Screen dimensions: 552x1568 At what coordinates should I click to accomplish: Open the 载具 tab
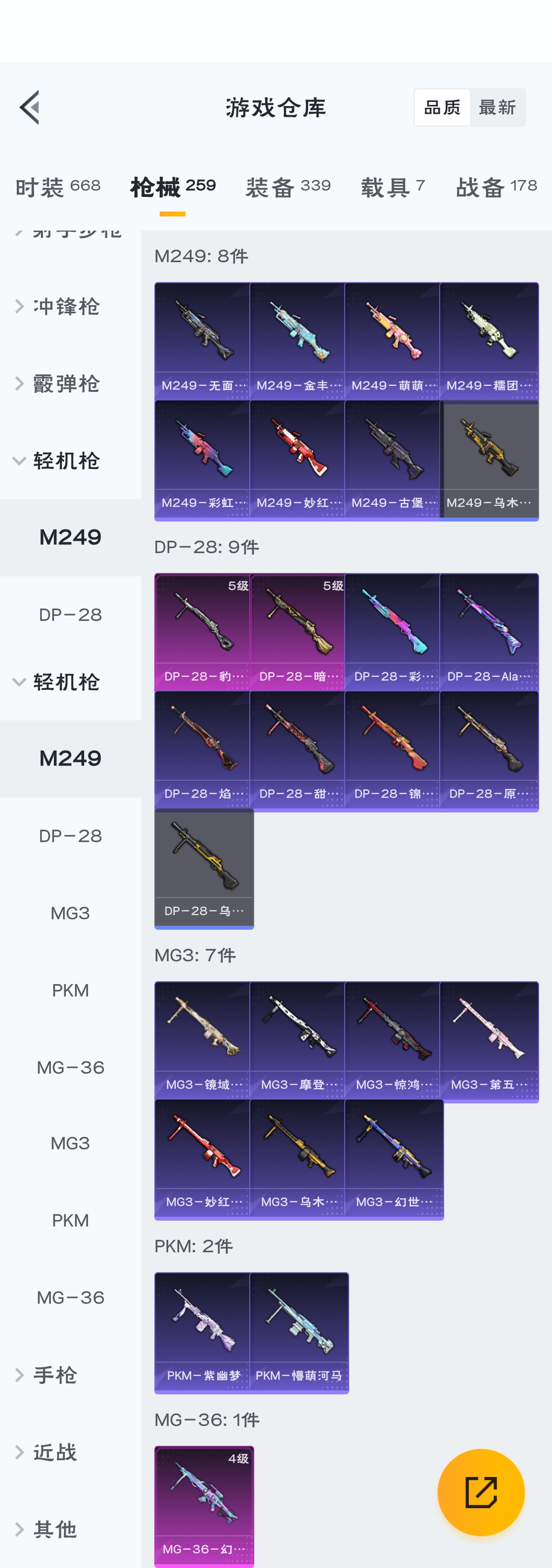click(393, 186)
